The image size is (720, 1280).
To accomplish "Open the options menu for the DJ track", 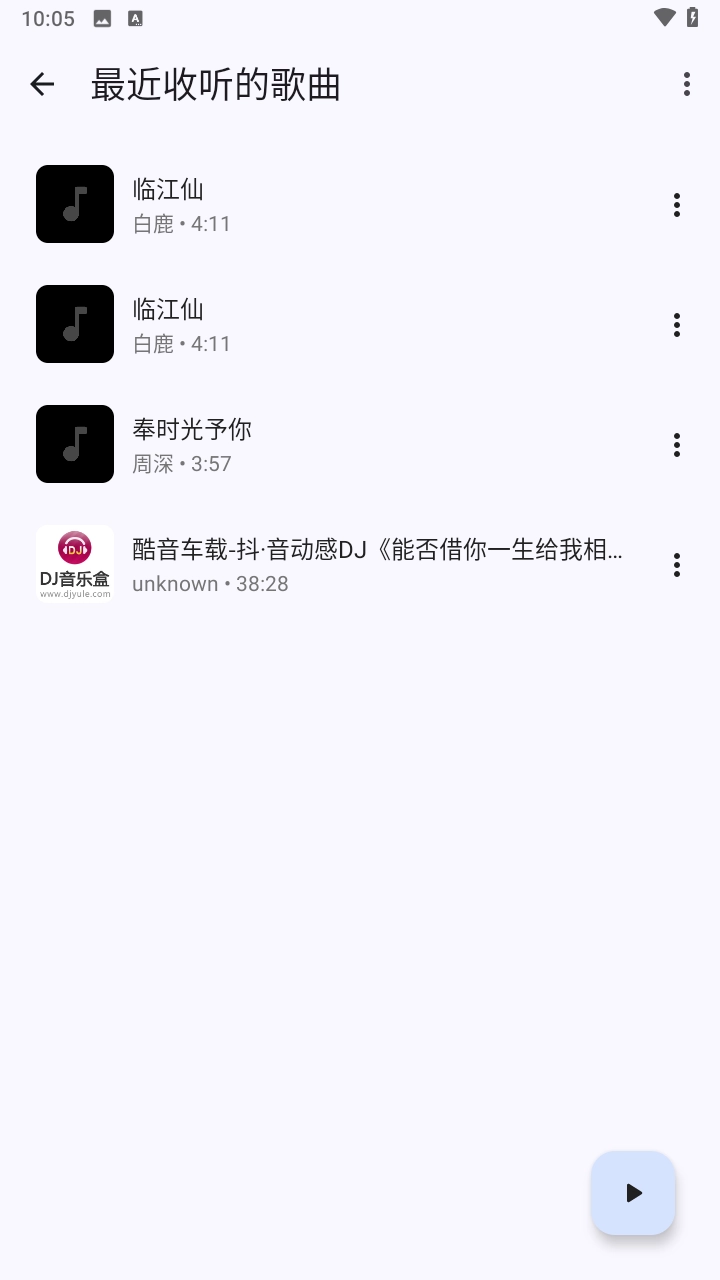I will [x=677, y=564].
